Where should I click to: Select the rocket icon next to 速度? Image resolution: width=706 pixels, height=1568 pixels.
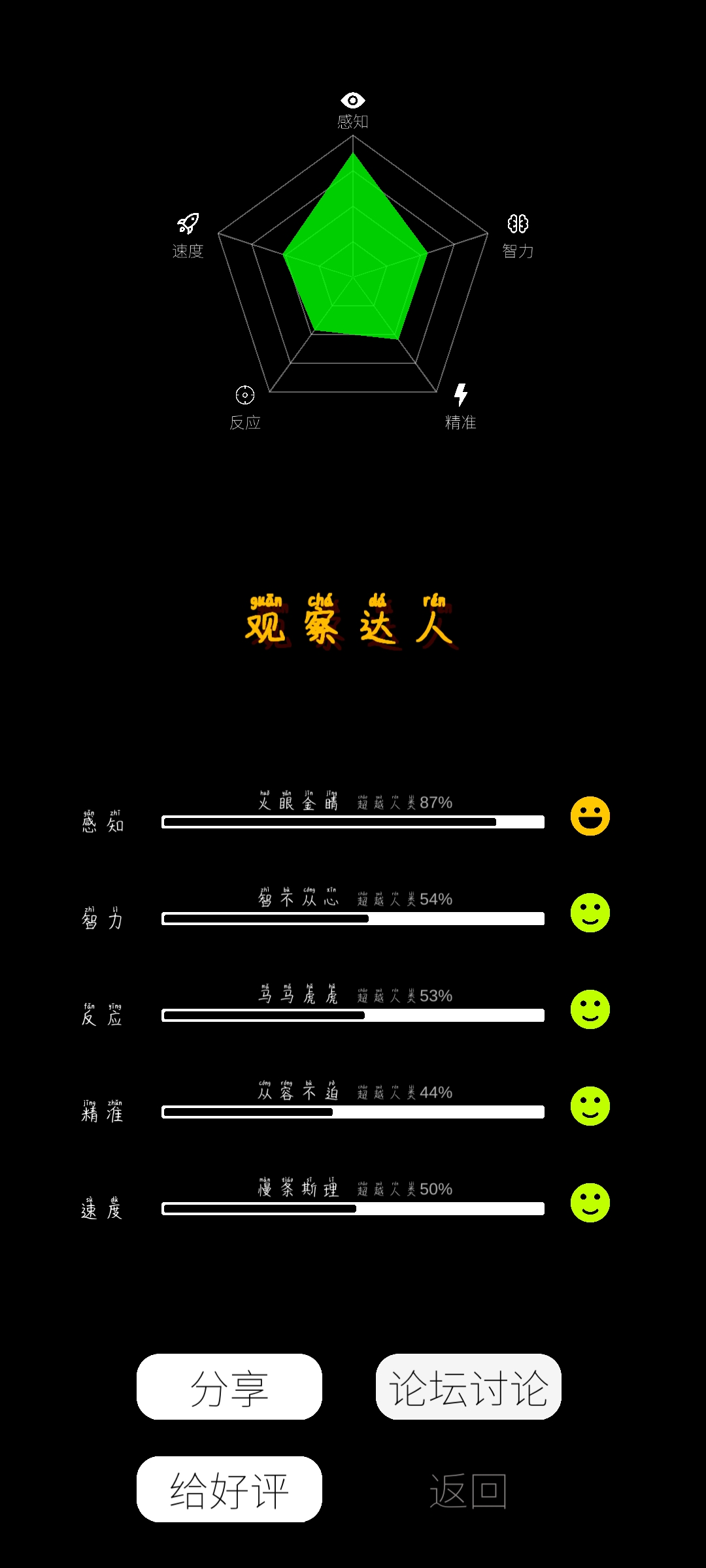(x=188, y=223)
